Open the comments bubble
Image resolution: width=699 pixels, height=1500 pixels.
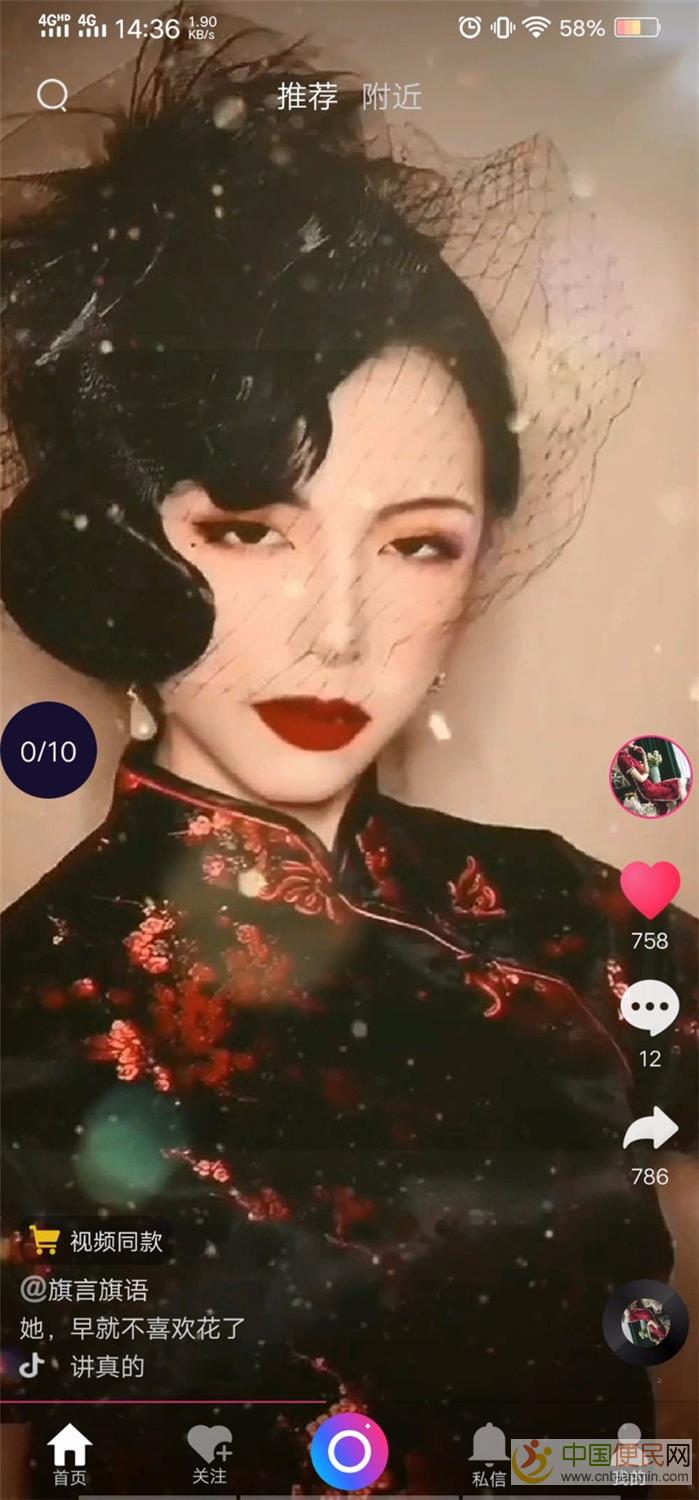[x=650, y=1010]
